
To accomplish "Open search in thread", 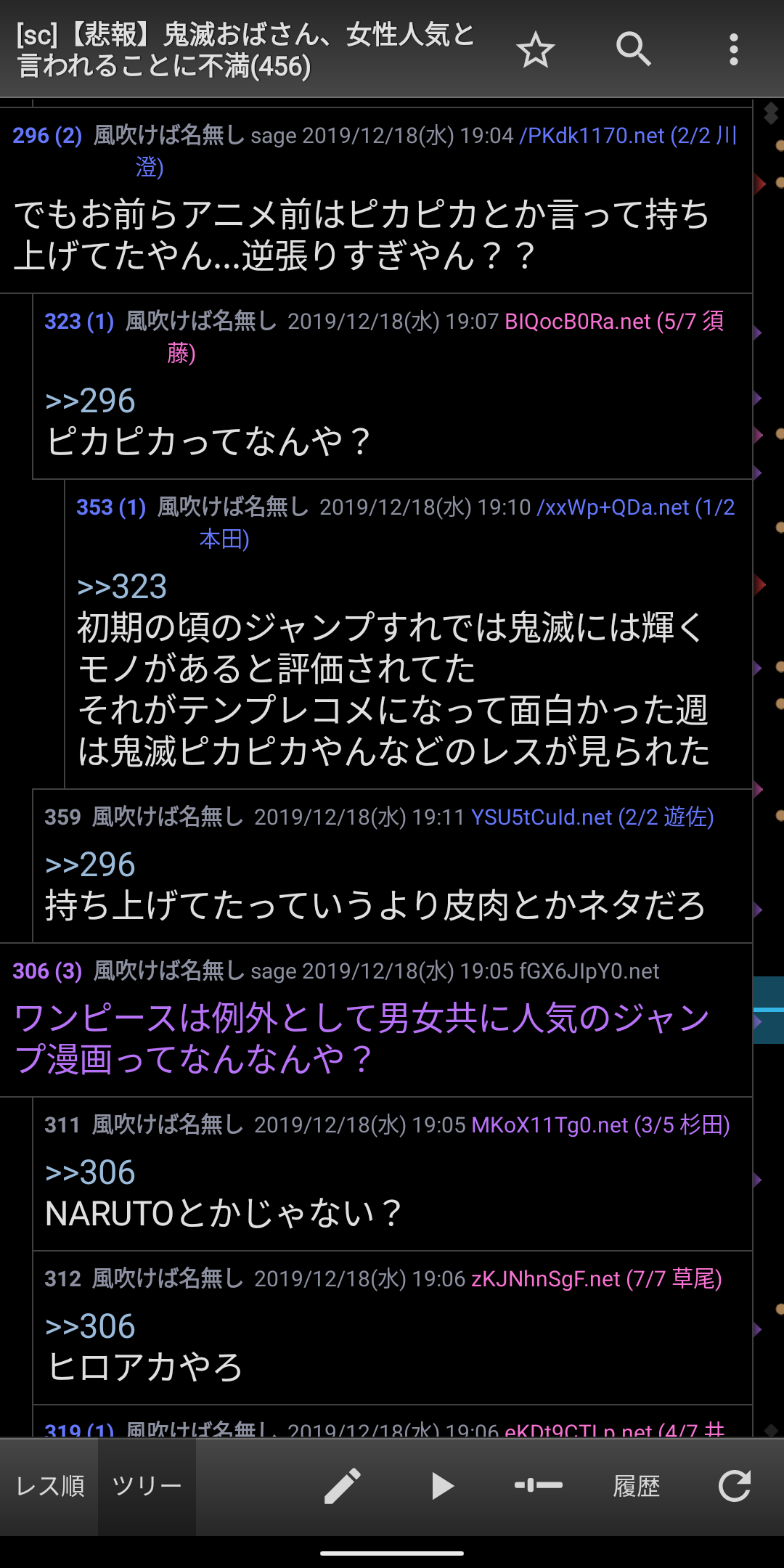I will 633,49.
